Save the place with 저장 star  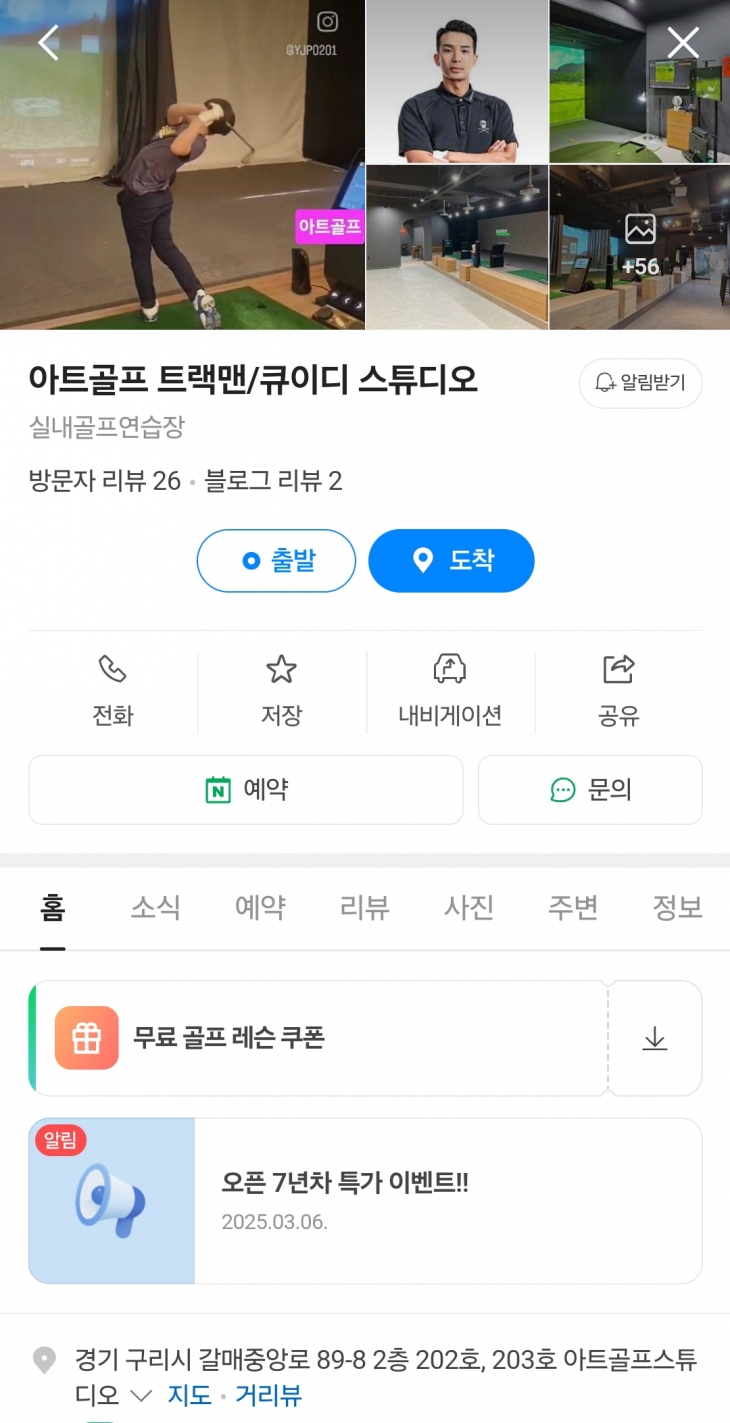point(281,691)
